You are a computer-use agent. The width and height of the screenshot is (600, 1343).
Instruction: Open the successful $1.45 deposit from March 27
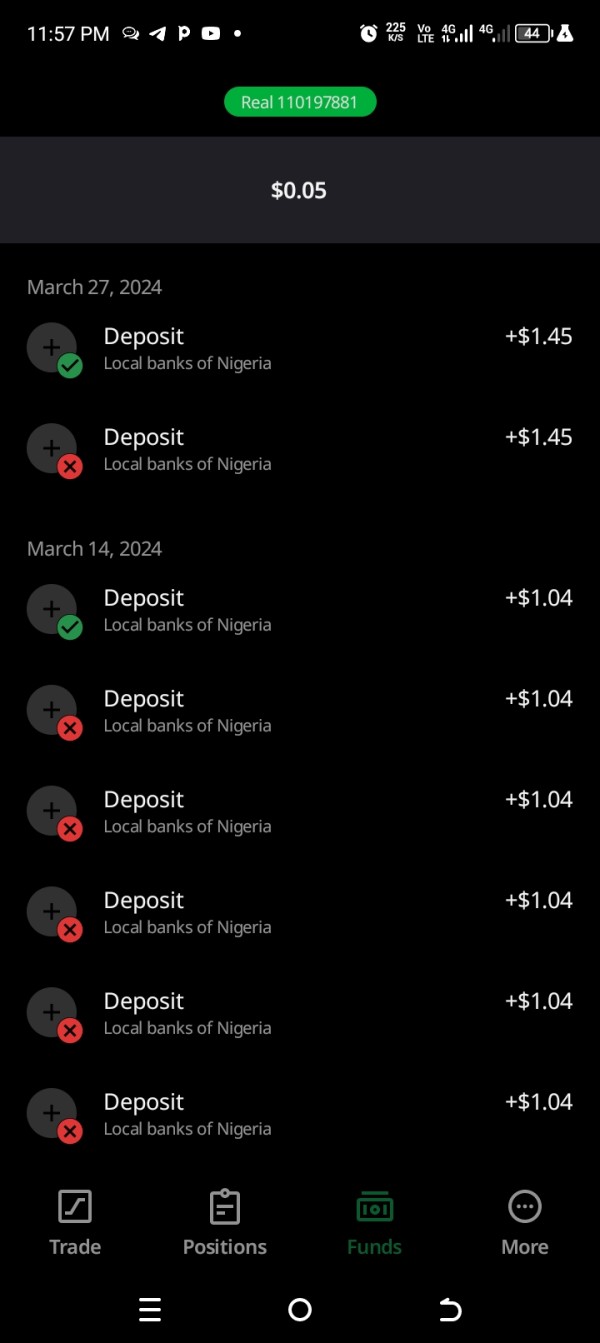coord(300,349)
